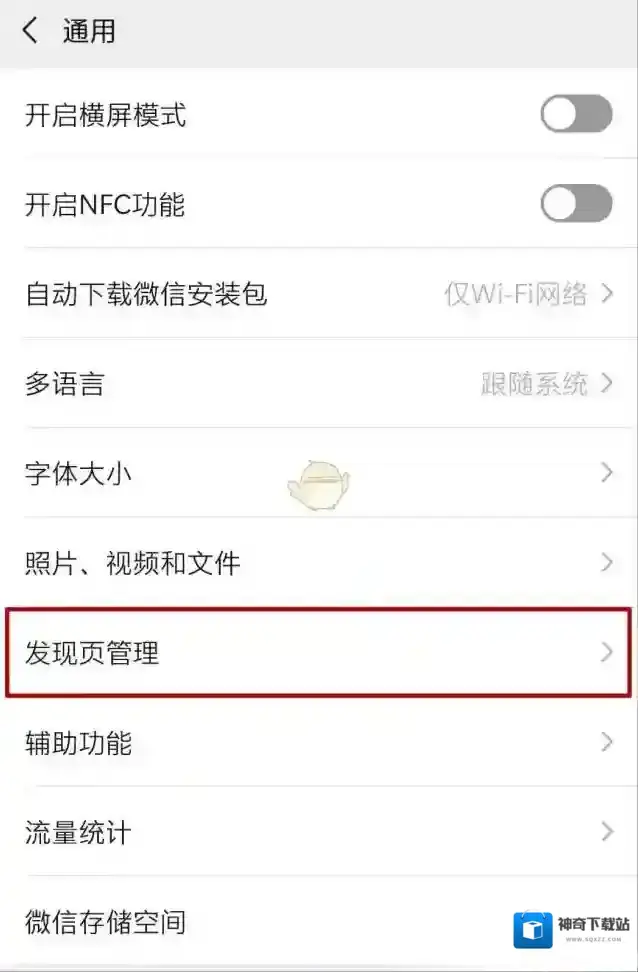The width and height of the screenshot is (638, 972).
Task: Open the 字体大小 setting
Action: point(319,473)
